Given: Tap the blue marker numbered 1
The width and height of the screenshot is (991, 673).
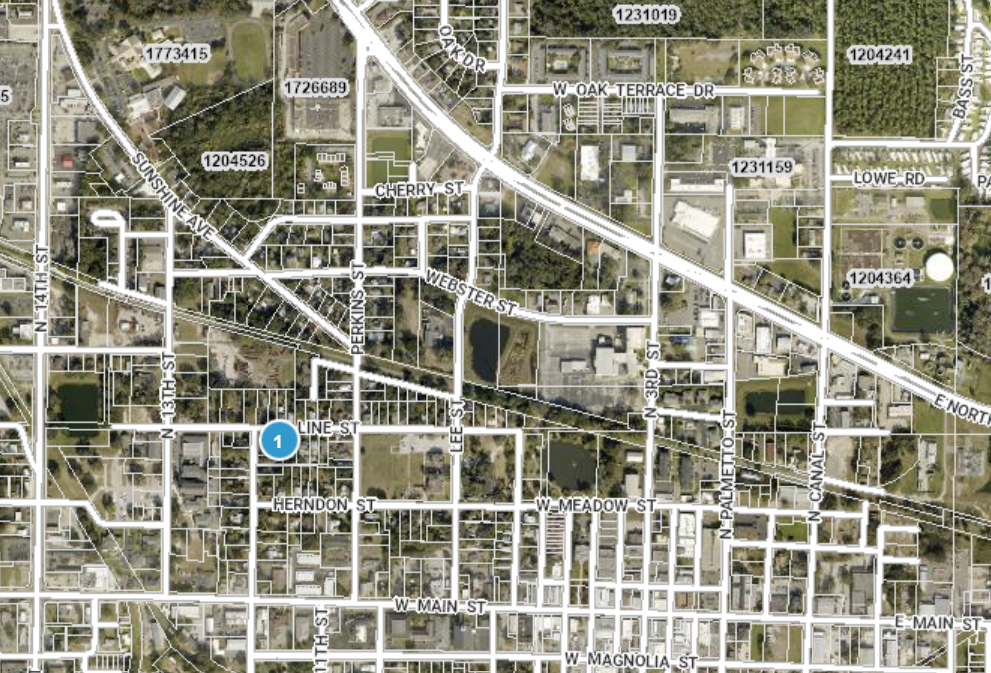Looking at the screenshot, I should point(279,440).
